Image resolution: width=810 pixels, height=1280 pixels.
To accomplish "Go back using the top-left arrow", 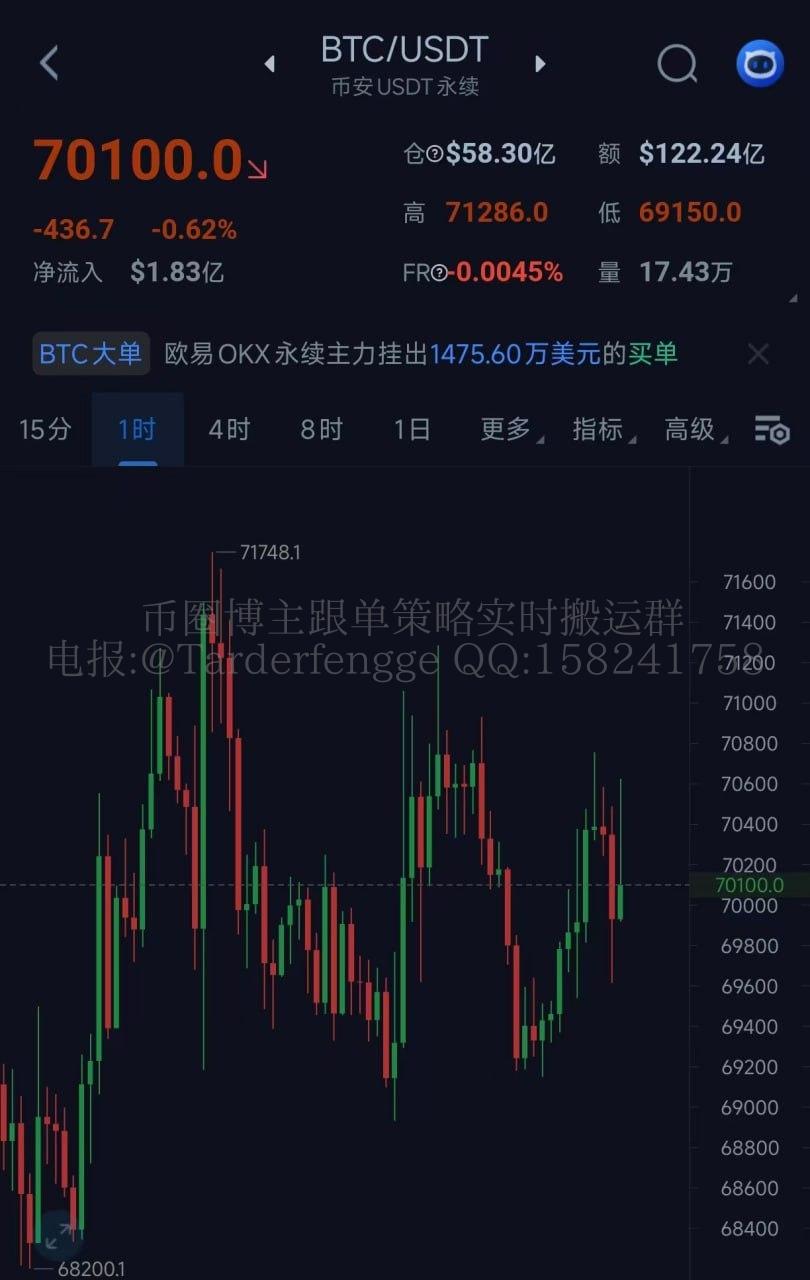I will point(48,63).
